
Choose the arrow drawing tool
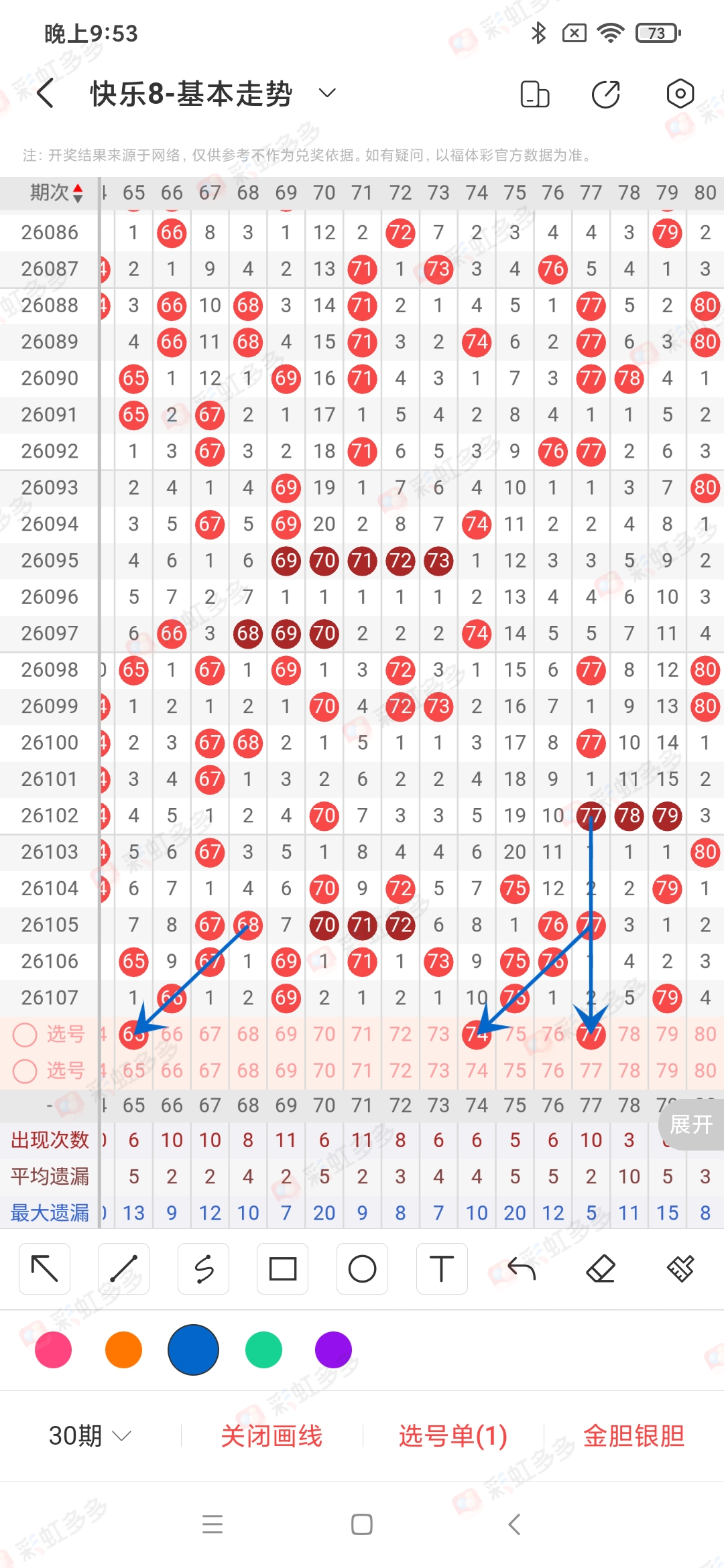point(45,1268)
